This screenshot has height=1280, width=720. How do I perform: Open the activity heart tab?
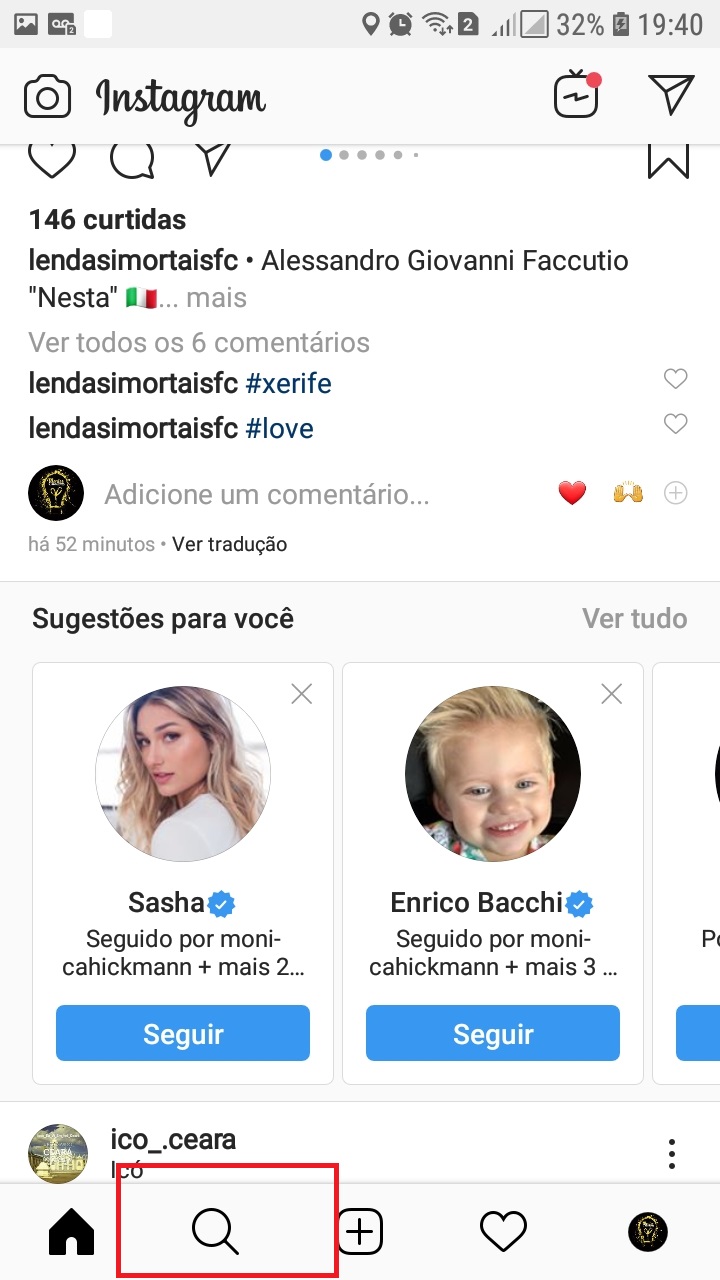(x=503, y=1232)
